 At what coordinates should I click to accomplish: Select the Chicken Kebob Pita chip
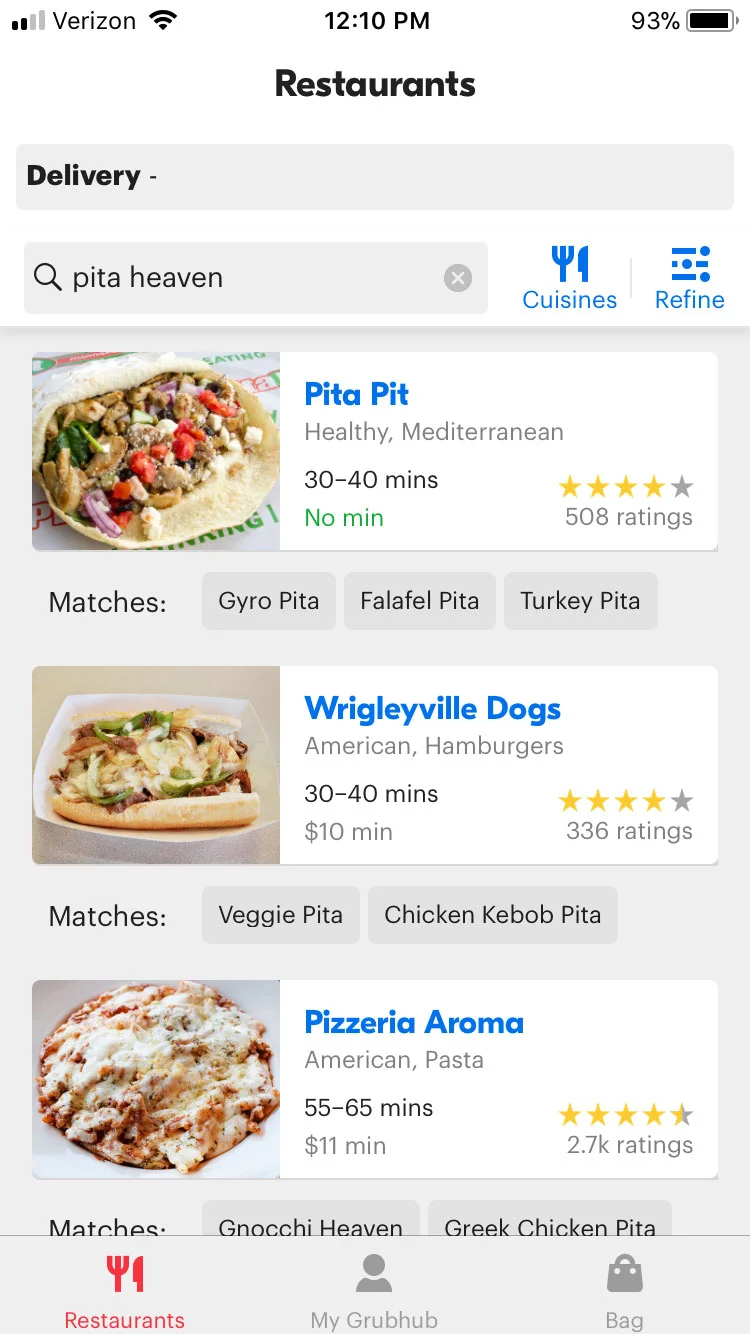click(492, 915)
